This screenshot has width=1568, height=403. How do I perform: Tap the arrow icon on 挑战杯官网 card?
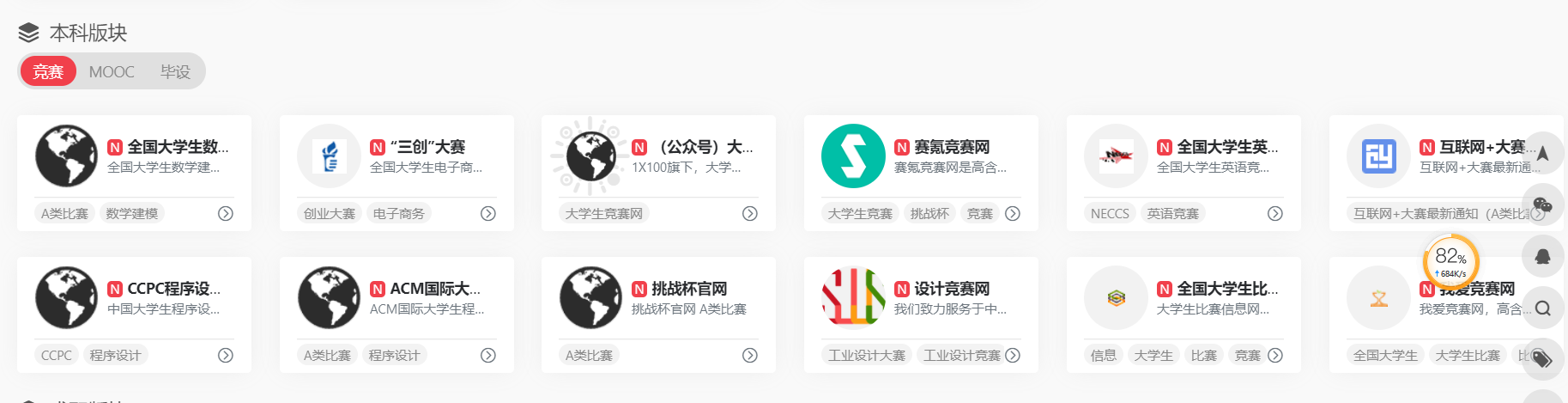749,355
